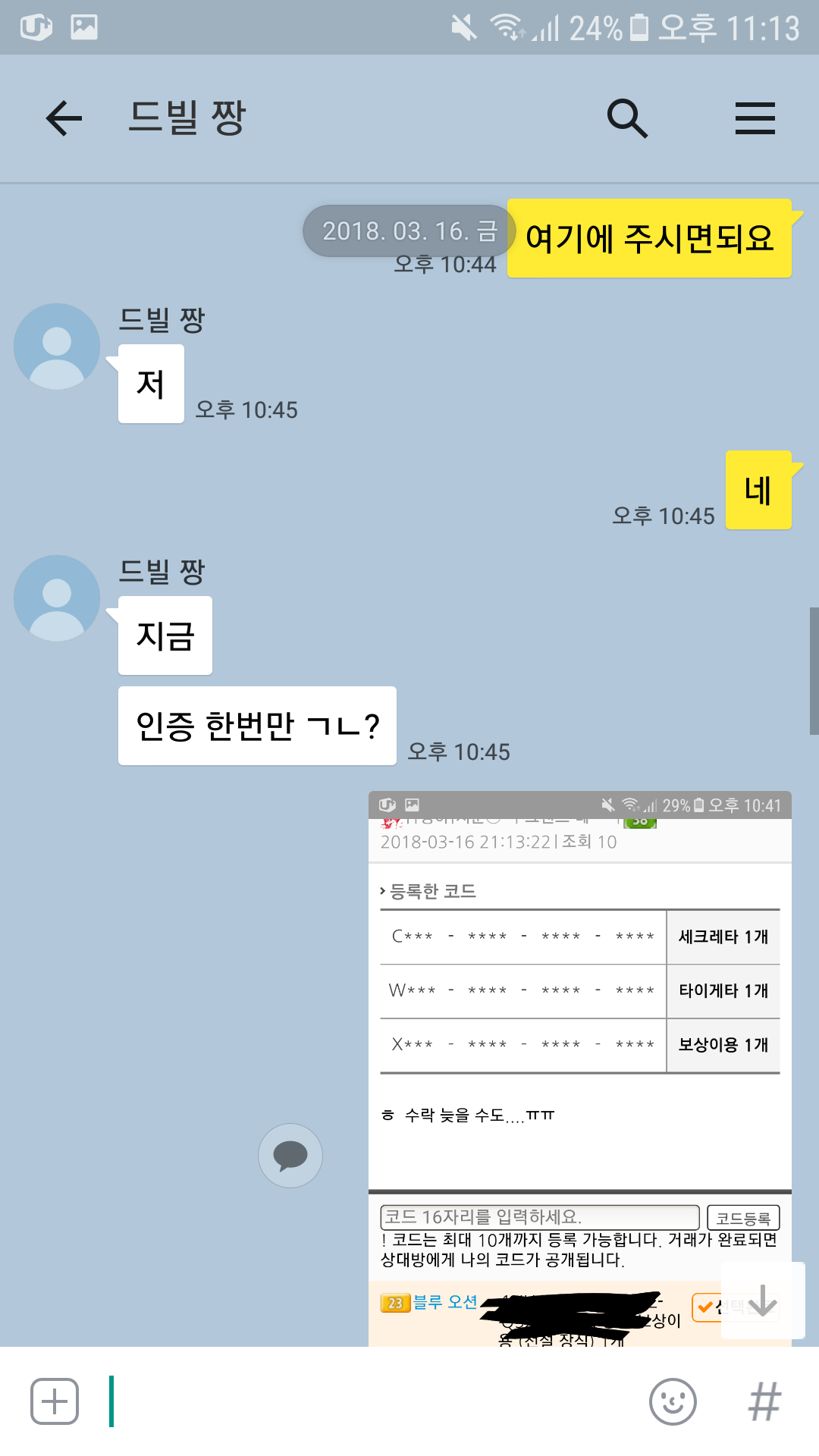
Task: Jump to the latest message
Action: (x=762, y=1300)
